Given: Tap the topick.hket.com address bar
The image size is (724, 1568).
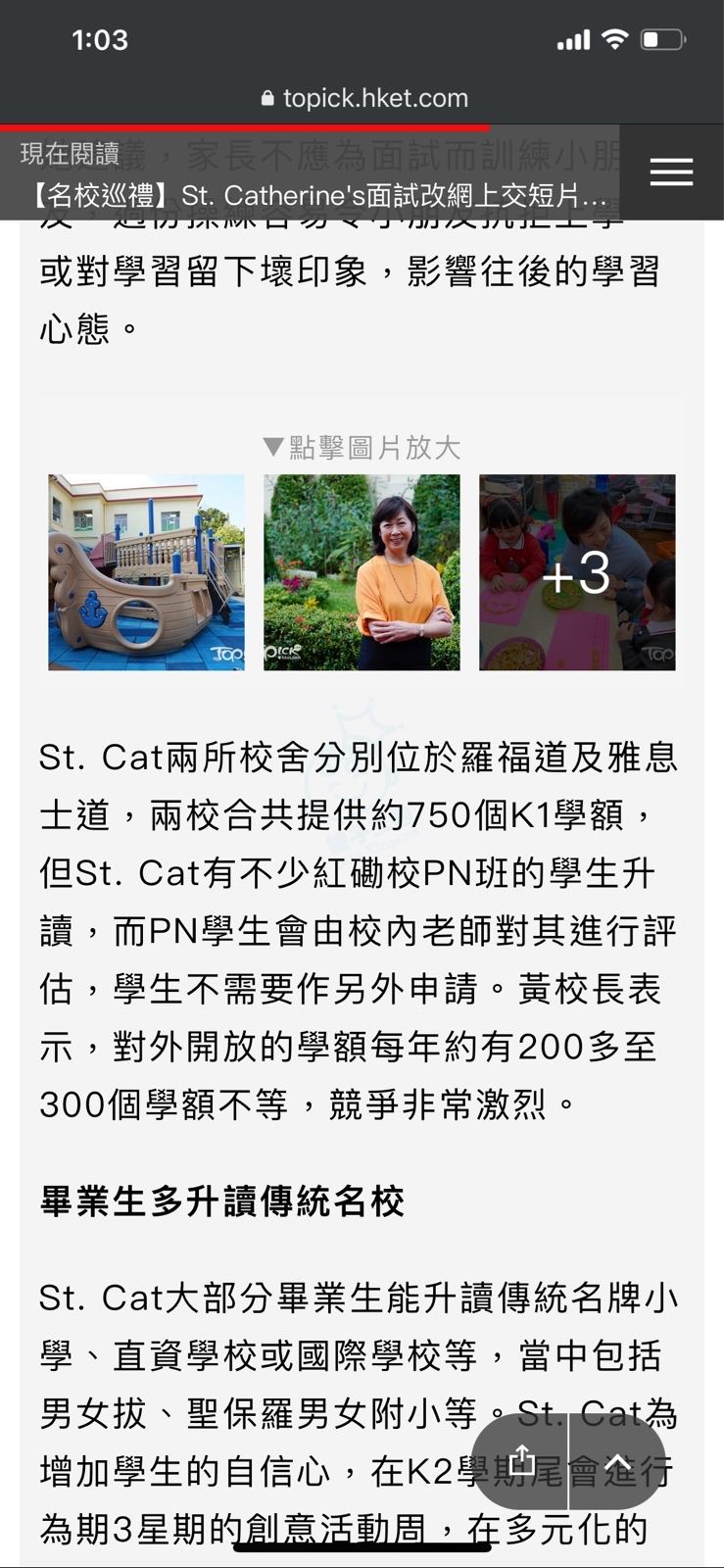Looking at the screenshot, I should 364,98.
